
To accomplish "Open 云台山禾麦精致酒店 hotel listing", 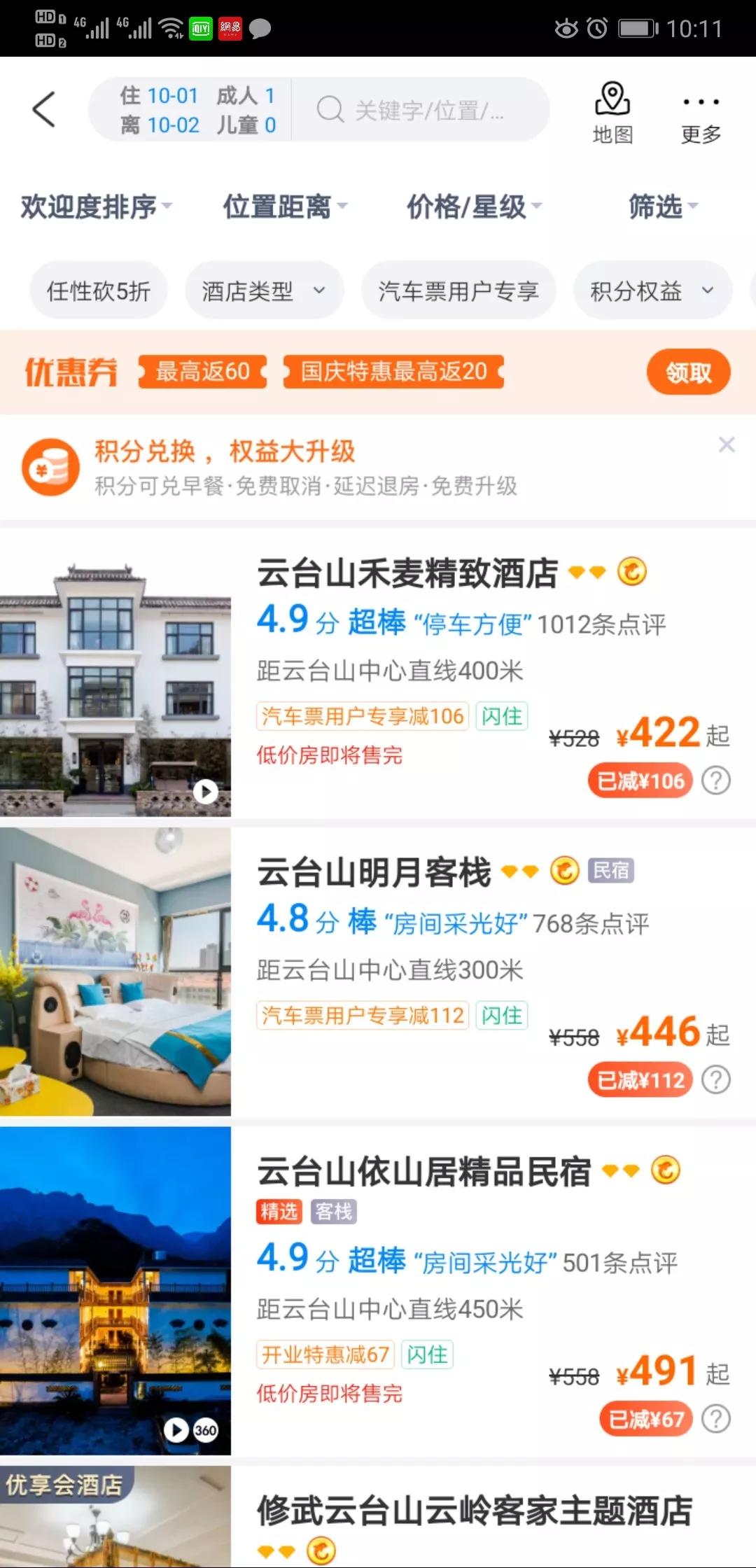I will click(406, 573).
